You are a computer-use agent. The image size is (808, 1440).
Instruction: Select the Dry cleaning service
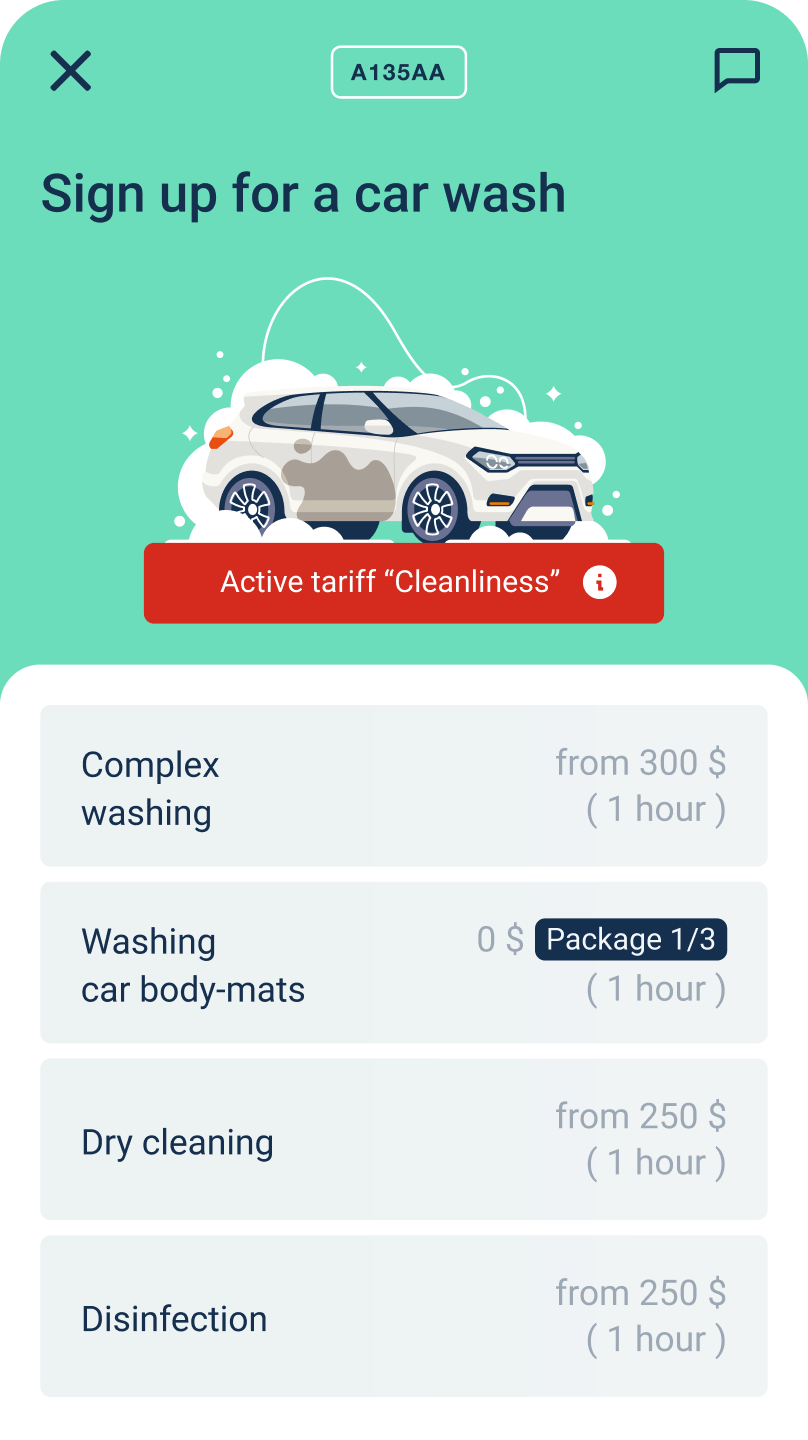[x=403, y=1140]
